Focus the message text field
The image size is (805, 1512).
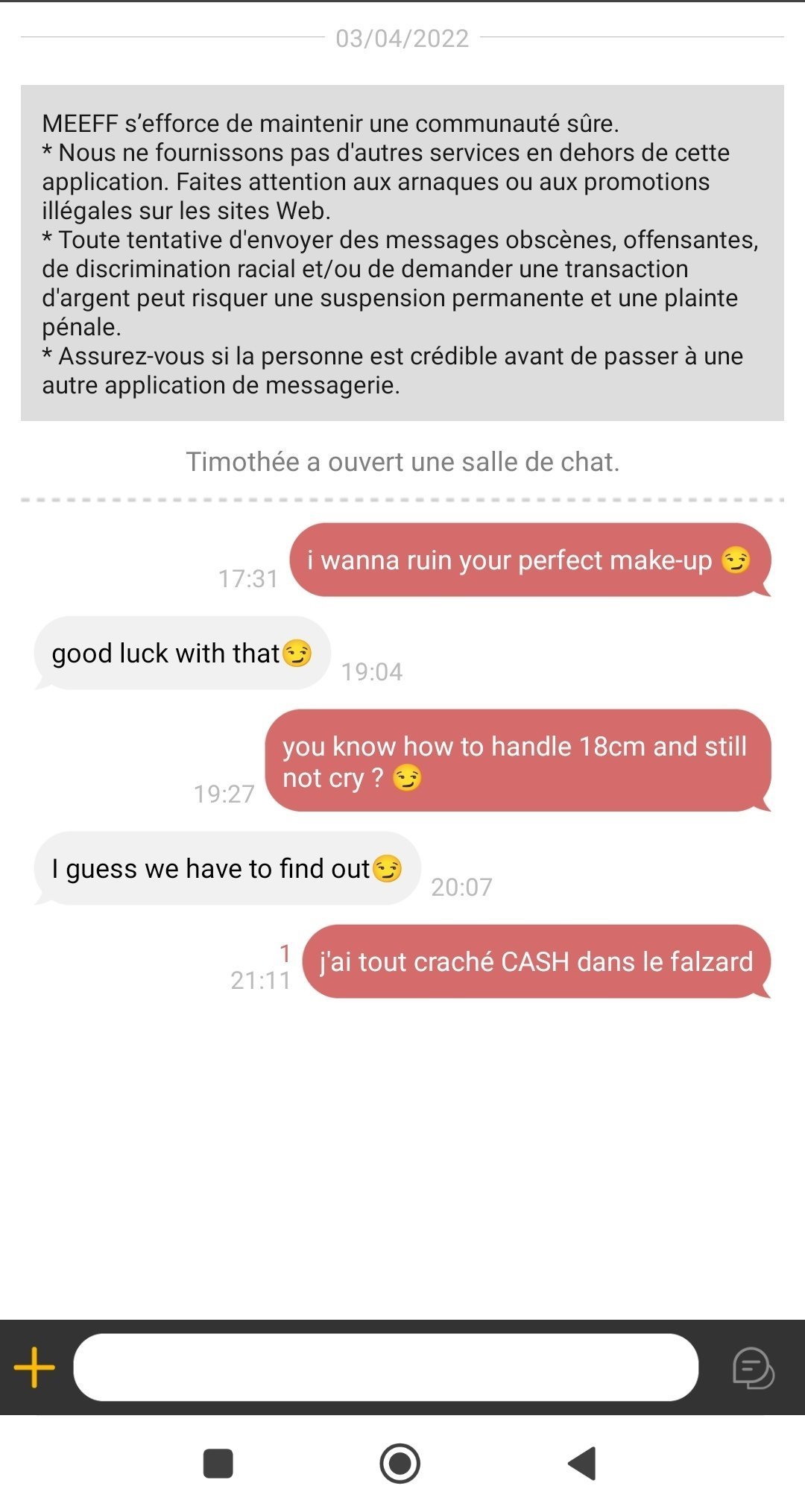coord(385,1367)
